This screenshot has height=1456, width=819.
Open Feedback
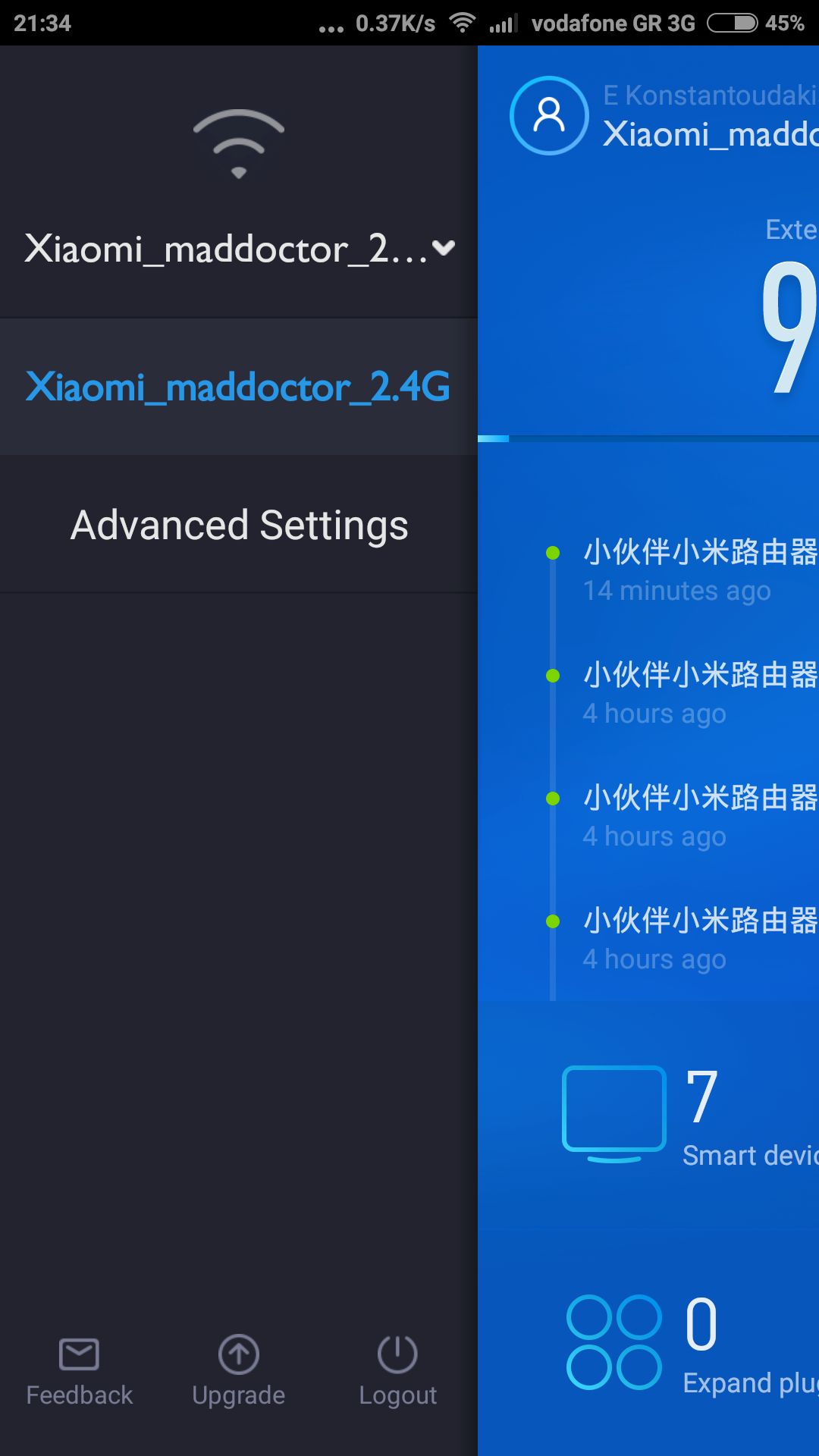click(x=80, y=1371)
